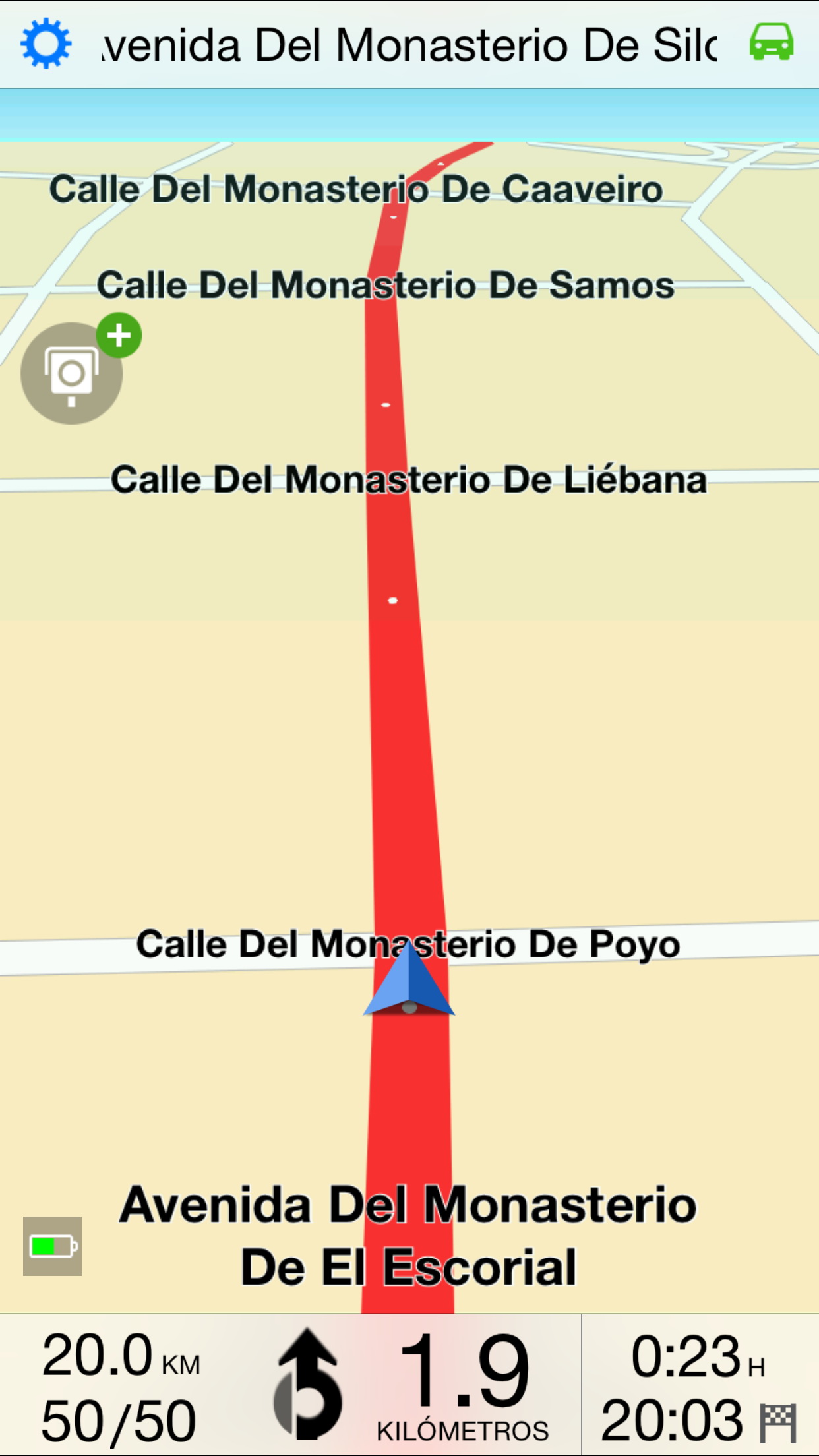The width and height of the screenshot is (819, 1456).
Task: Open the battery status indicator button
Action: [53, 1246]
